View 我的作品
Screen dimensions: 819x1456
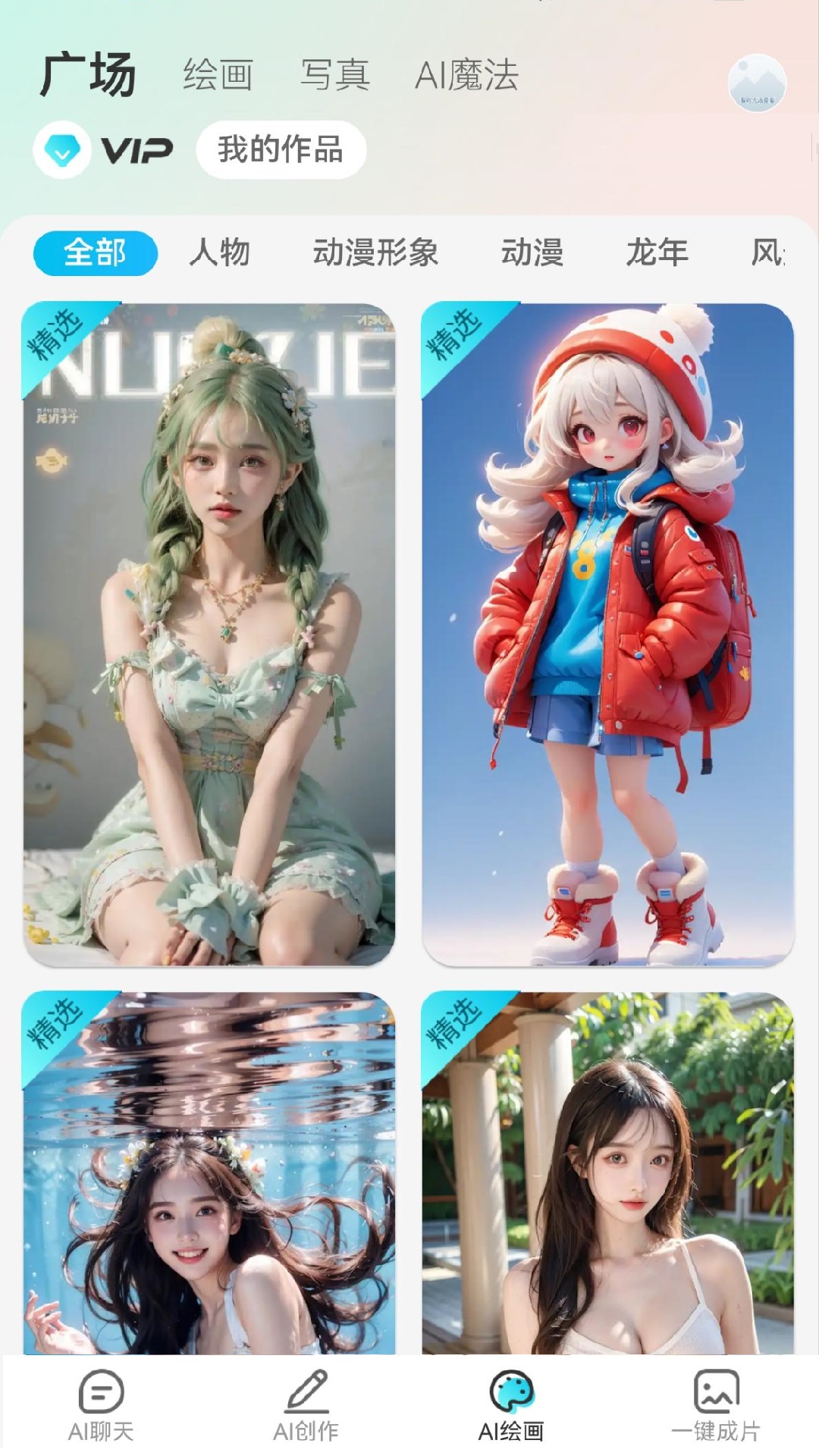(x=281, y=149)
